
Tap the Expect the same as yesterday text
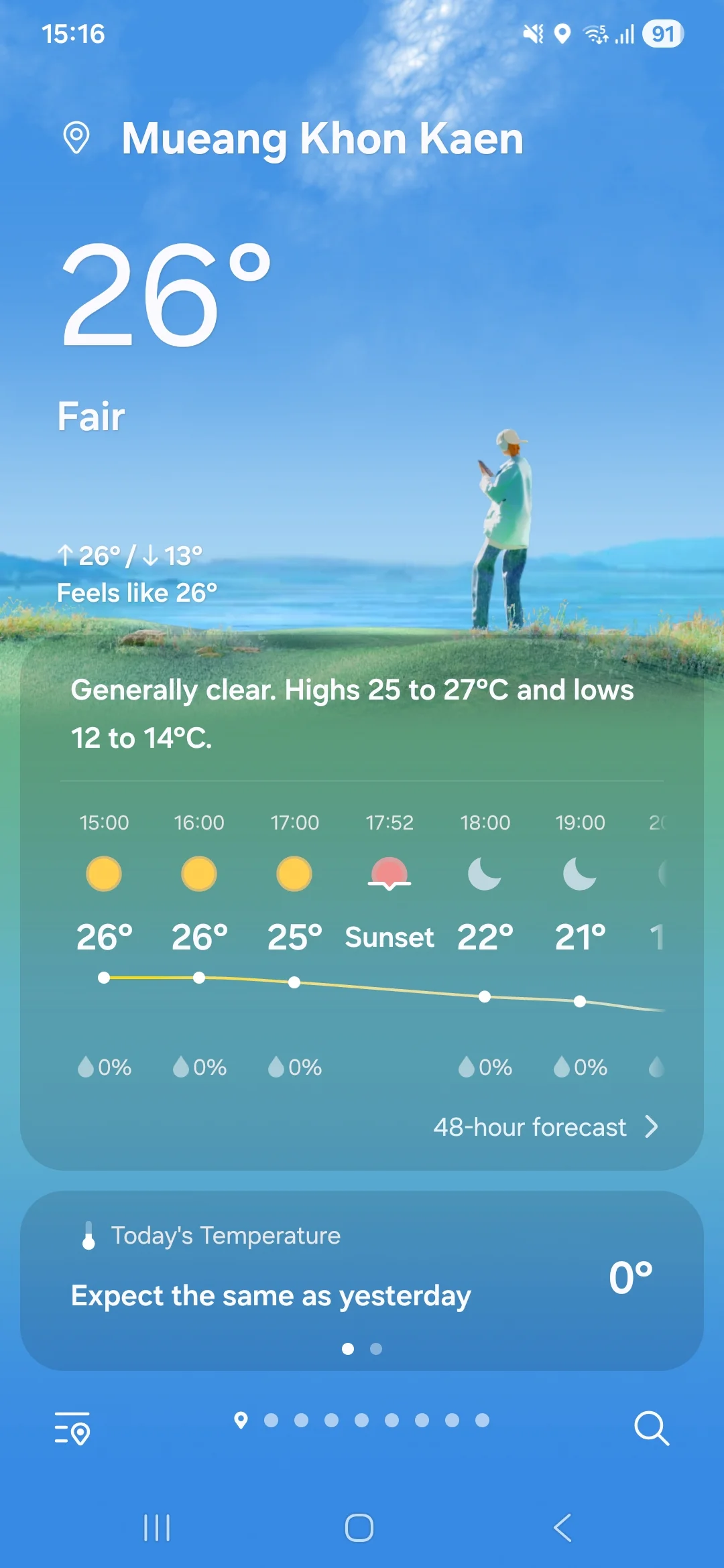271,1295
